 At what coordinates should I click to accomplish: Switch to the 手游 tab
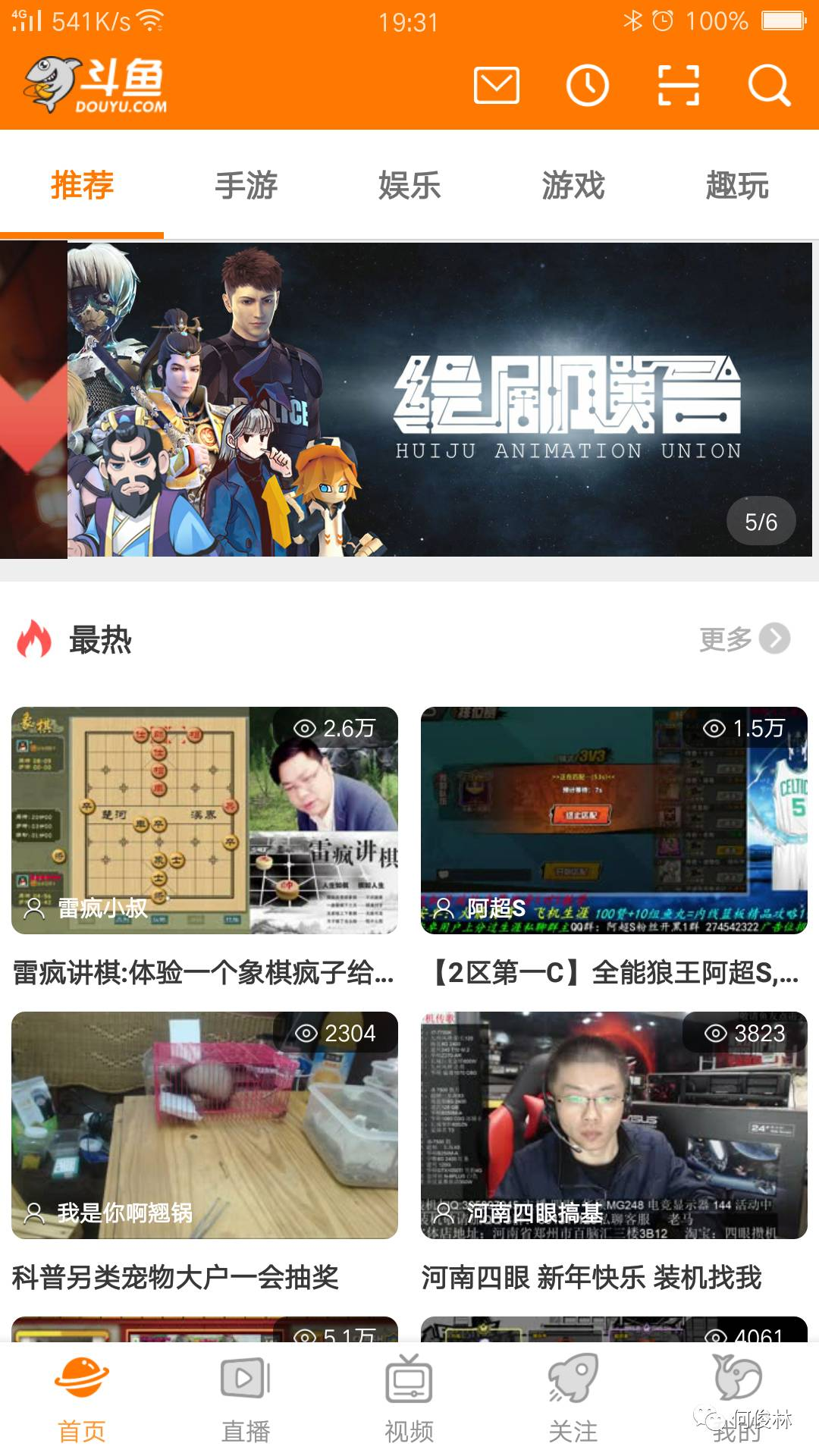246,186
